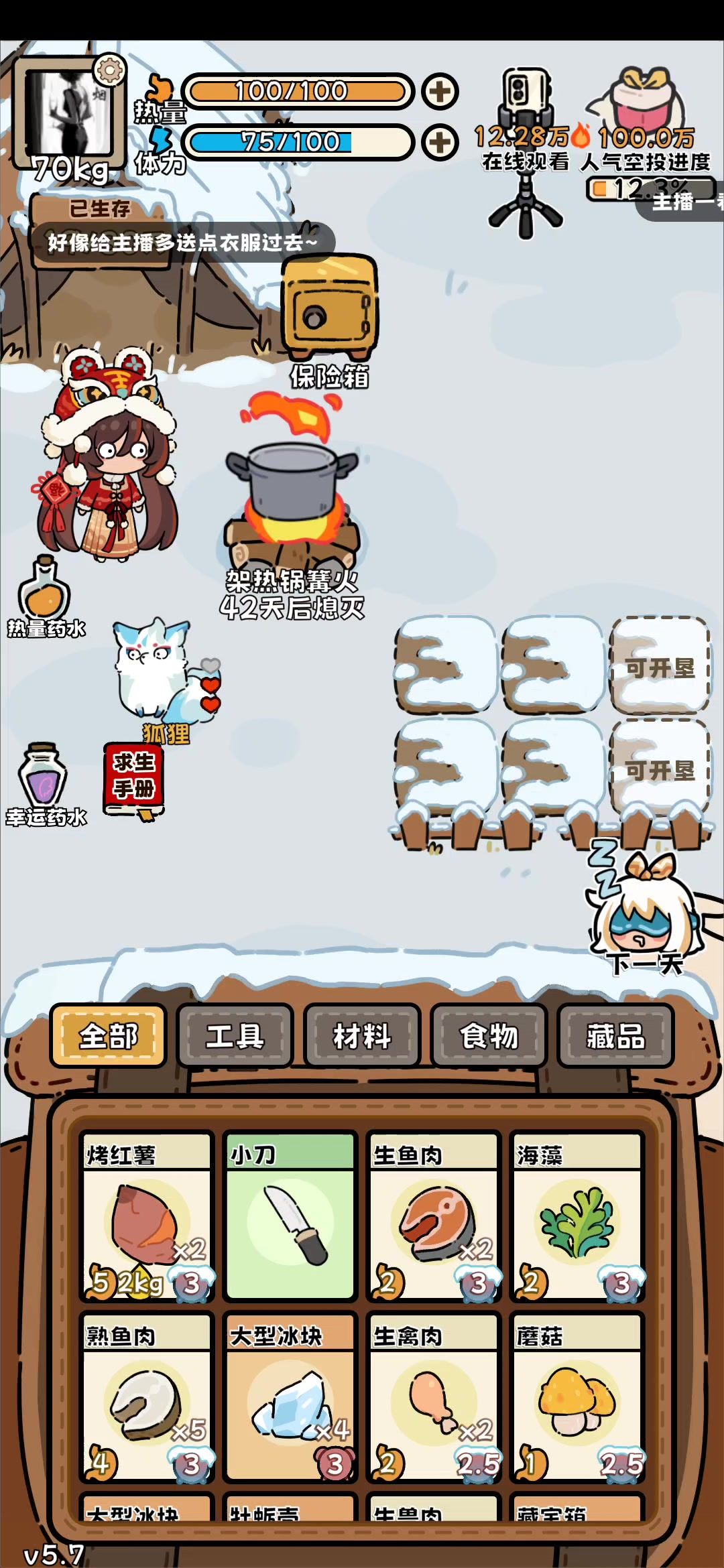The image size is (724, 1568).
Task: Show 全部 inventory items
Action: [x=108, y=1036]
